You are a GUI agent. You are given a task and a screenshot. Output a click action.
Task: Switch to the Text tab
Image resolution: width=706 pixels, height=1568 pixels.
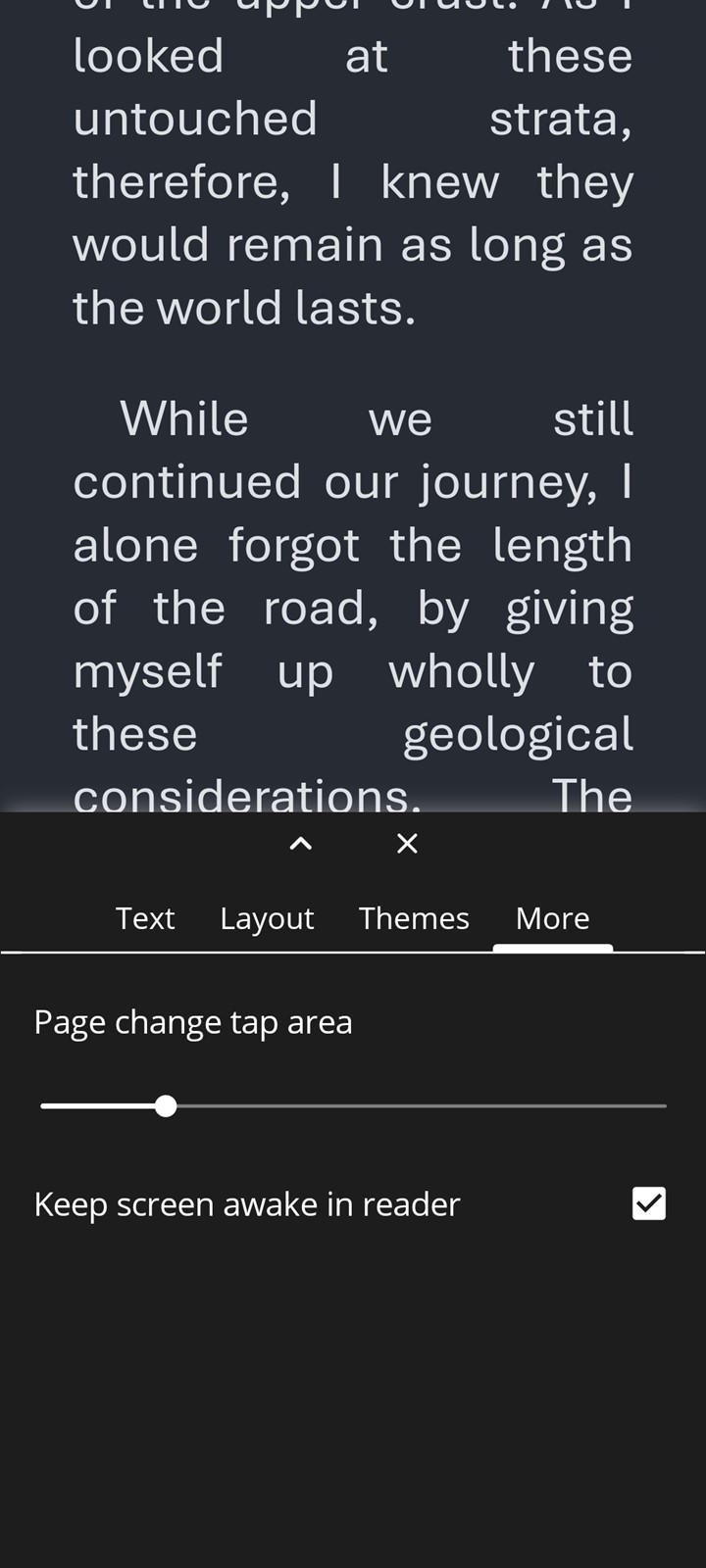tap(145, 918)
